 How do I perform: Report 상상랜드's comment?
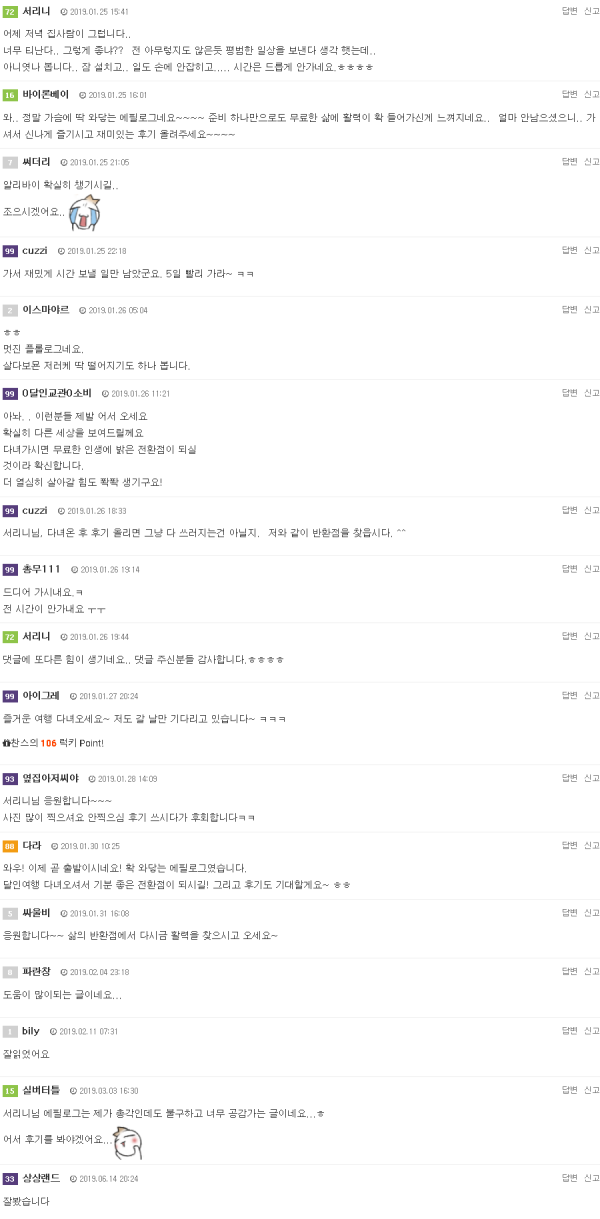(x=592, y=1178)
